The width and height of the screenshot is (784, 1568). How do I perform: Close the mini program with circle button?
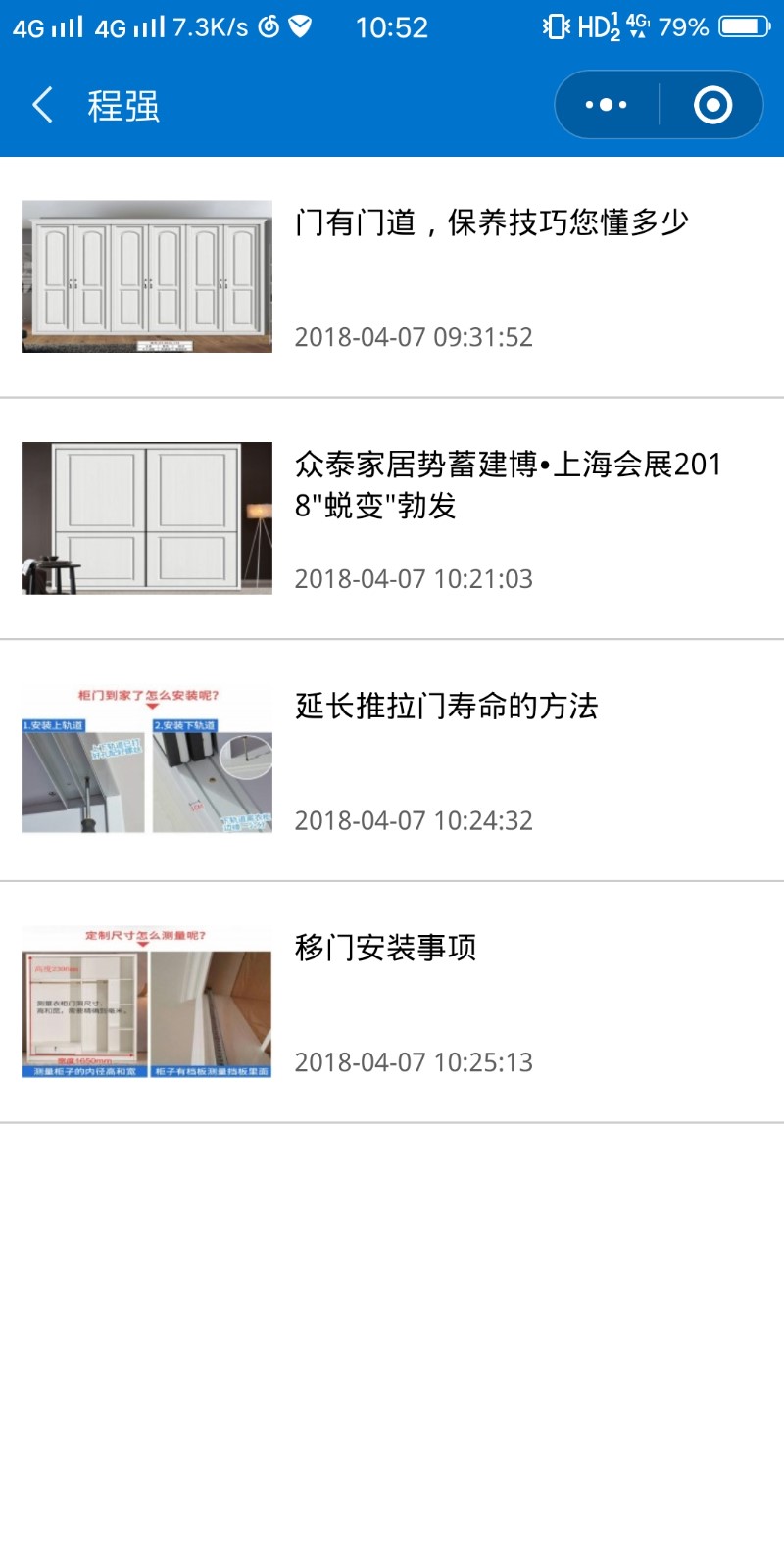pos(712,105)
